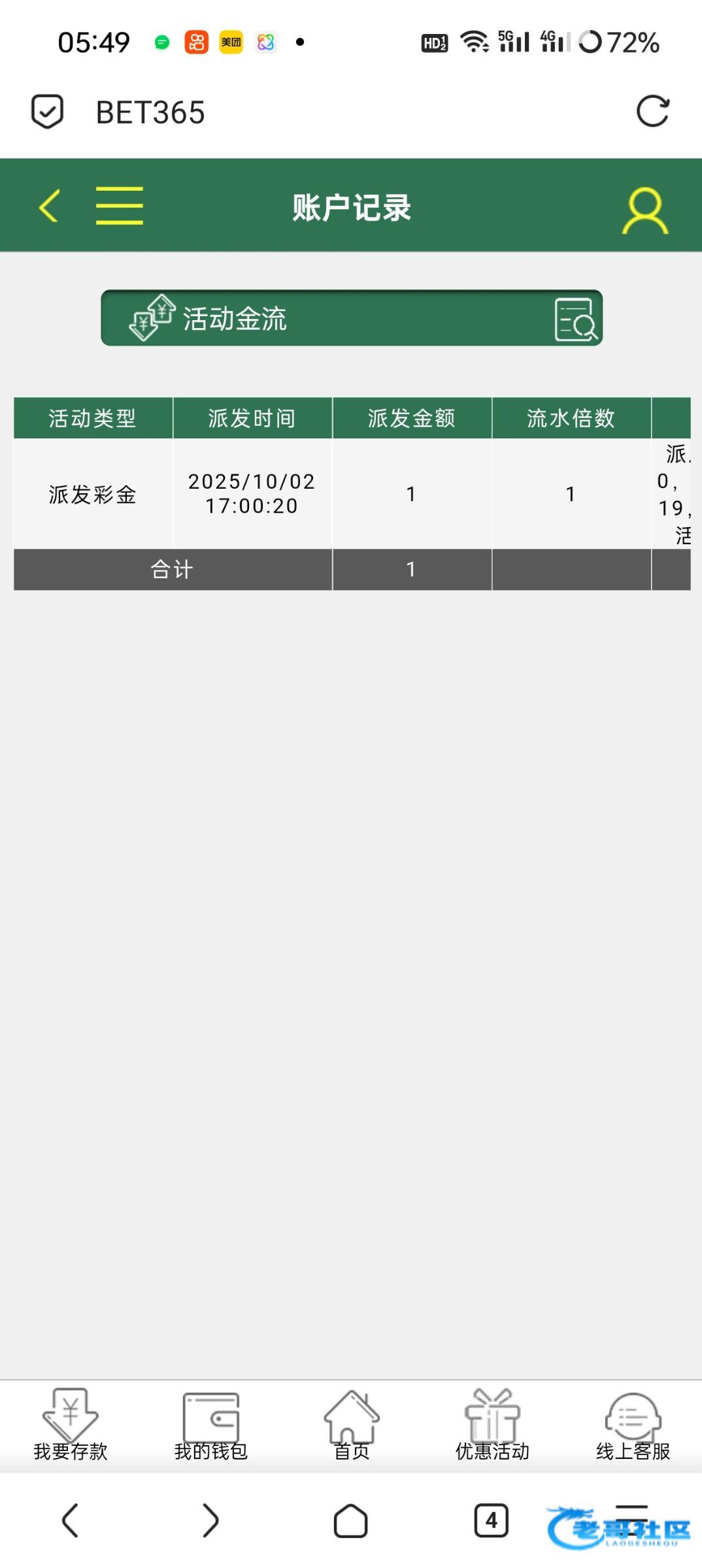Switch to 我的钱包 wallet tab

pyautogui.click(x=210, y=1426)
